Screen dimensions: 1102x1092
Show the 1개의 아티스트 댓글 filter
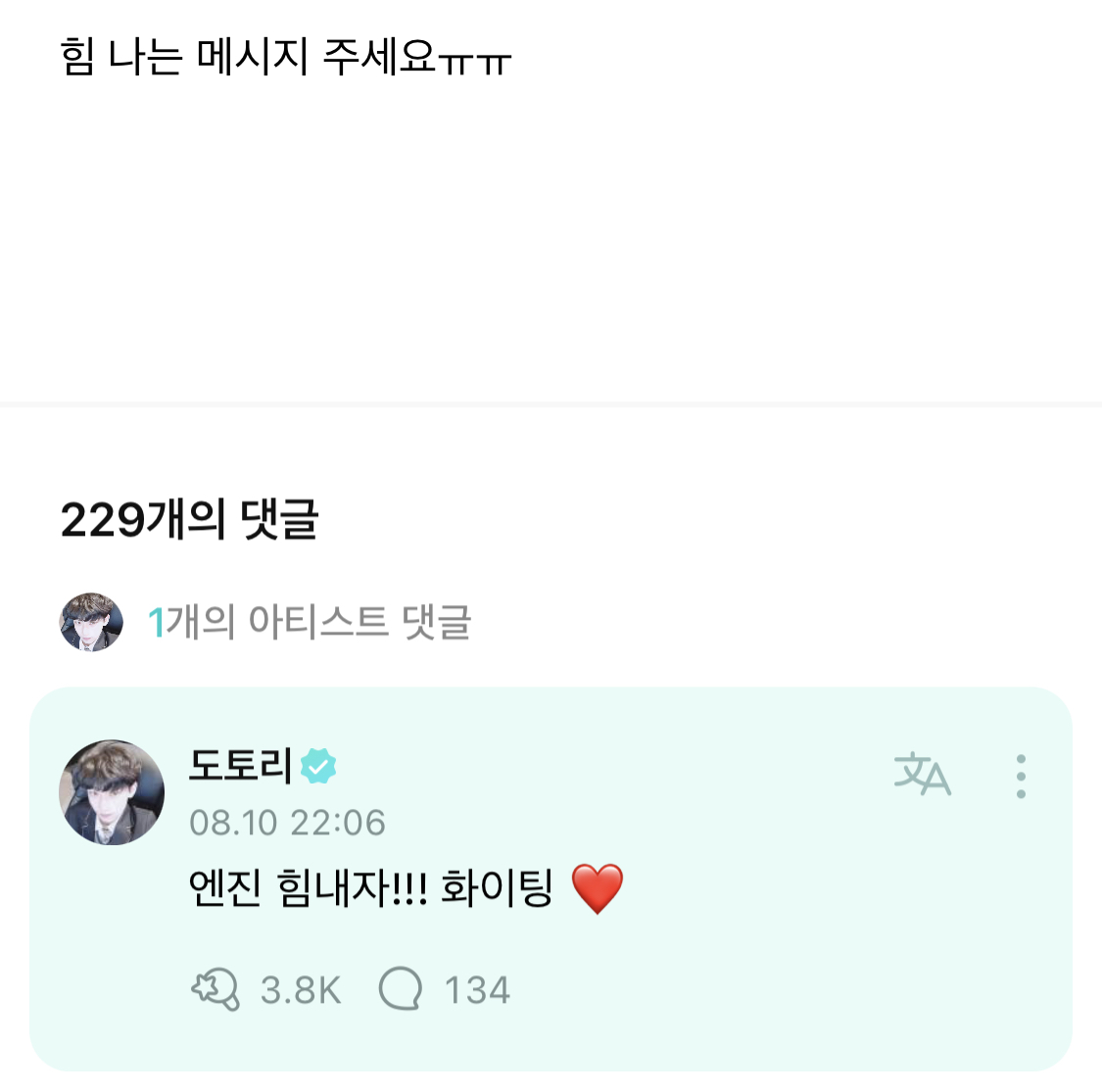click(308, 622)
